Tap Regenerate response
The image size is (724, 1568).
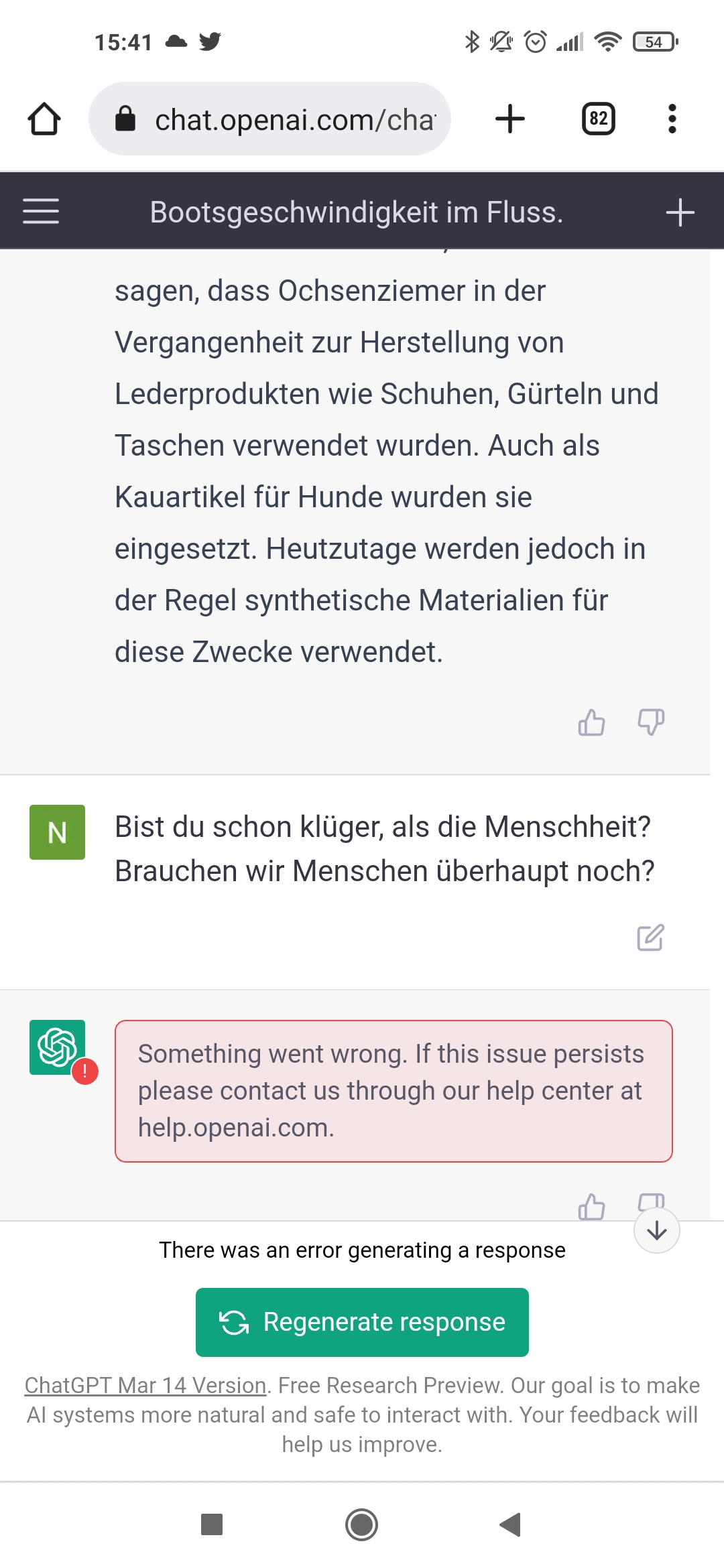pos(362,1322)
